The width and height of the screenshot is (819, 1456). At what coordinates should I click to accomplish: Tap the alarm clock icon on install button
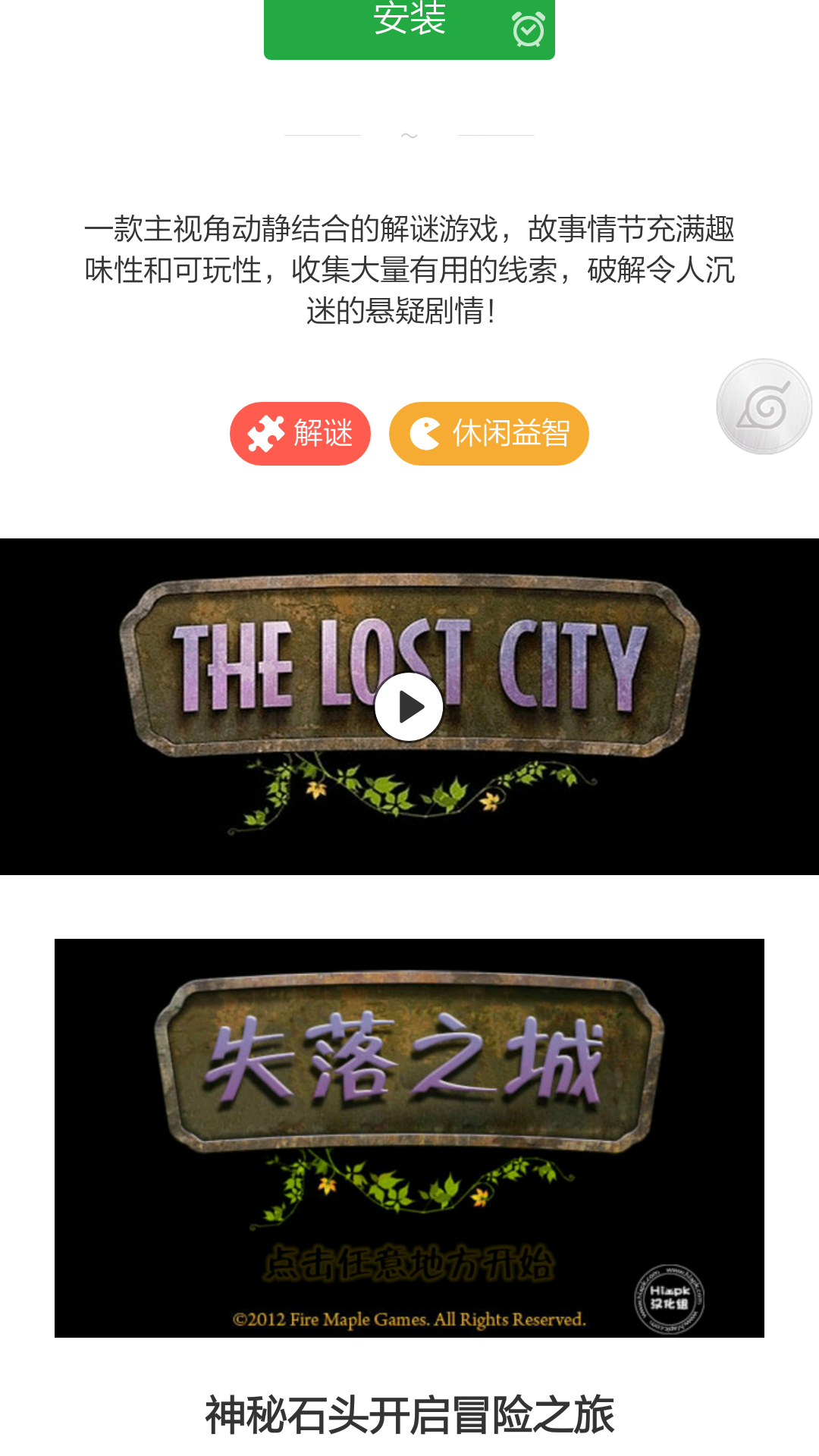coord(529,29)
